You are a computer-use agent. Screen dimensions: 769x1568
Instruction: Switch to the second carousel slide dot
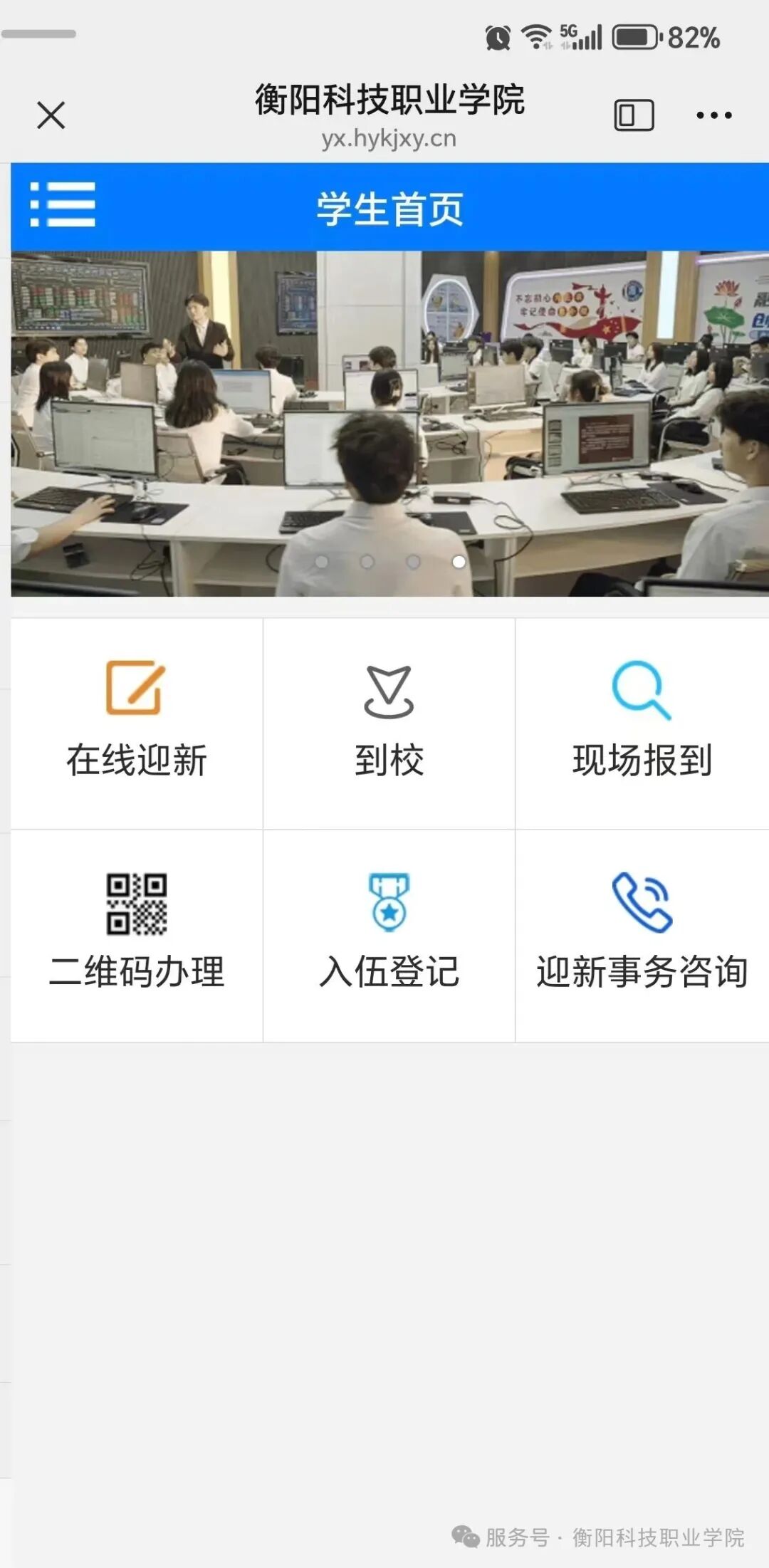coord(367,561)
